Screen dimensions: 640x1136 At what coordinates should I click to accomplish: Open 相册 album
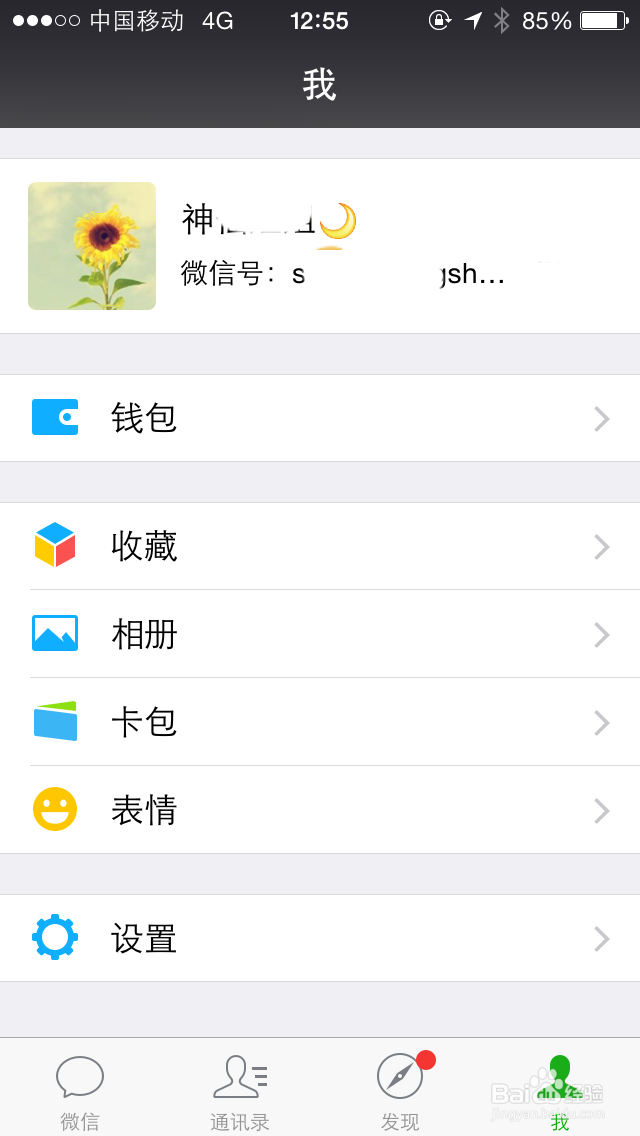click(x=320, y=634)
